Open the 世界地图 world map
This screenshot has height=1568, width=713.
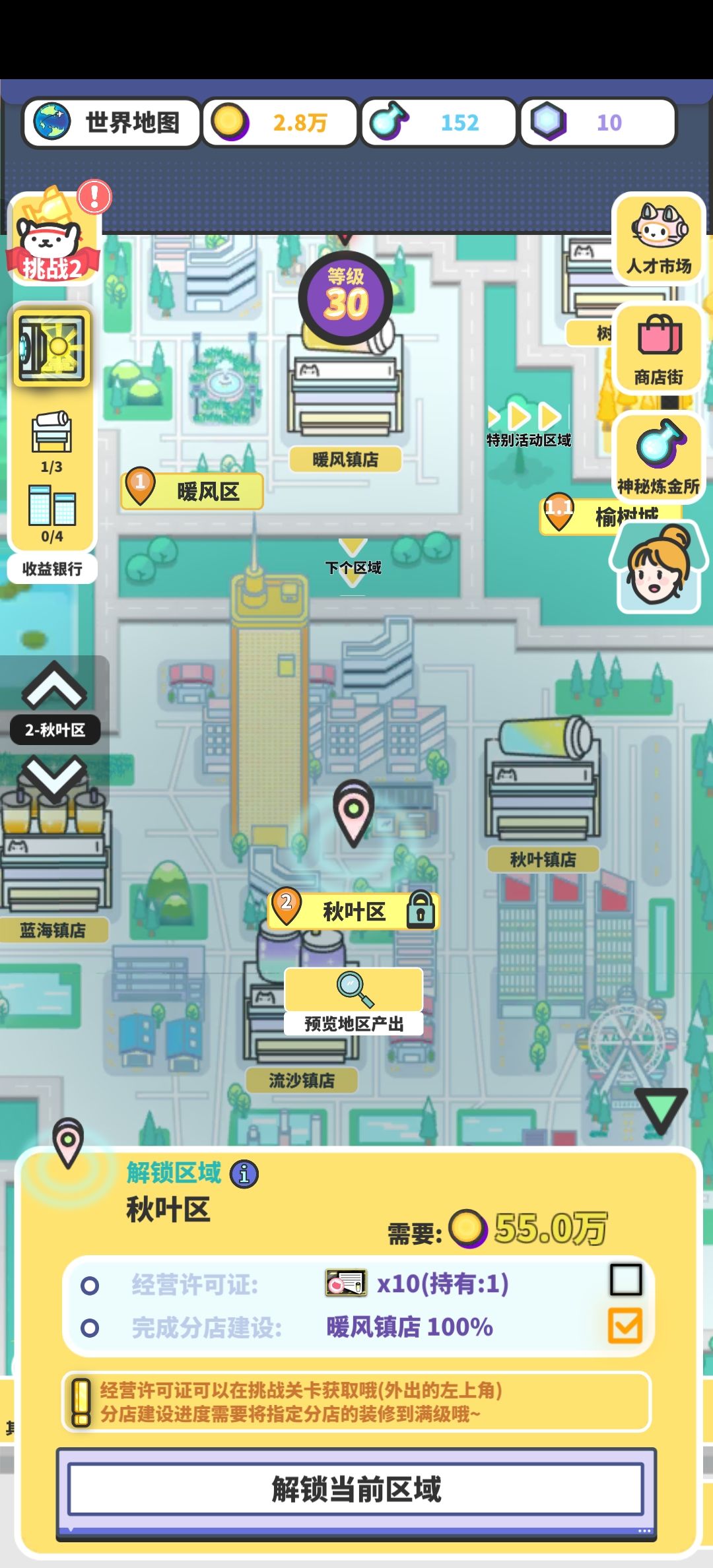pos(111,121)
